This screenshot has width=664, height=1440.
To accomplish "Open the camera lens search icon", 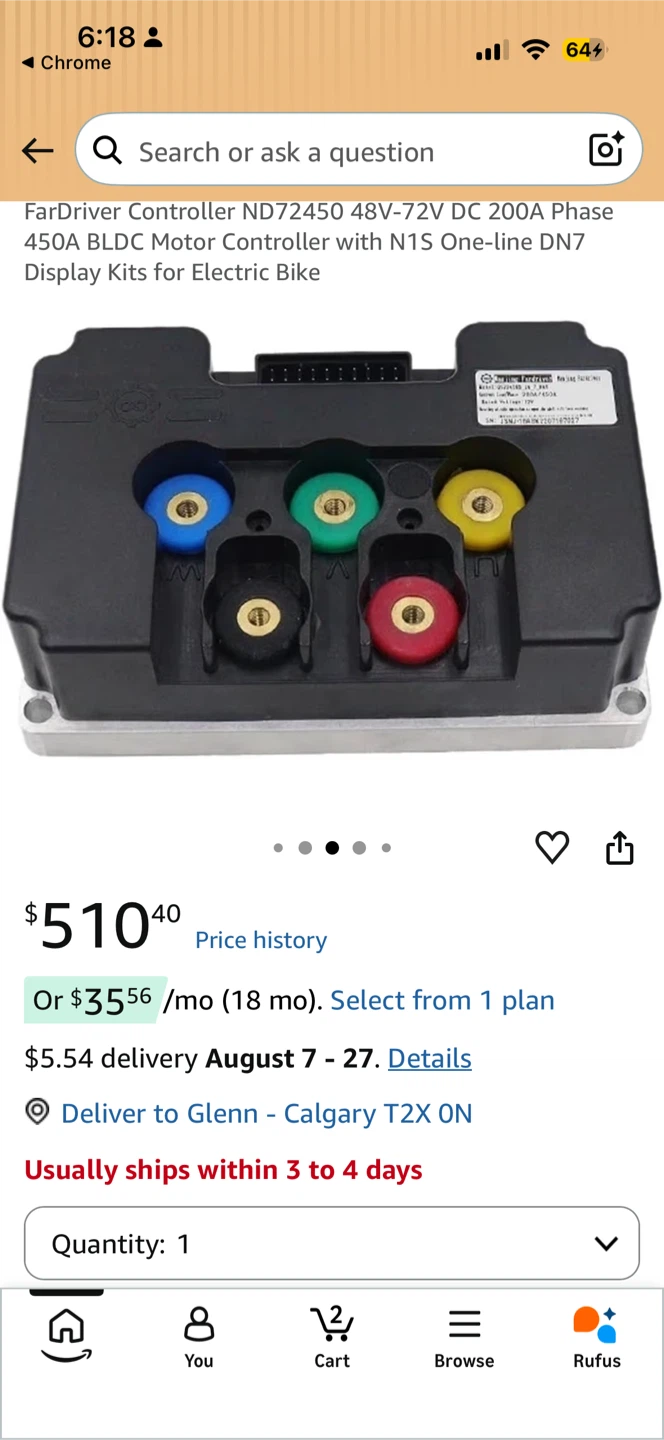I will tap(606, 150).
